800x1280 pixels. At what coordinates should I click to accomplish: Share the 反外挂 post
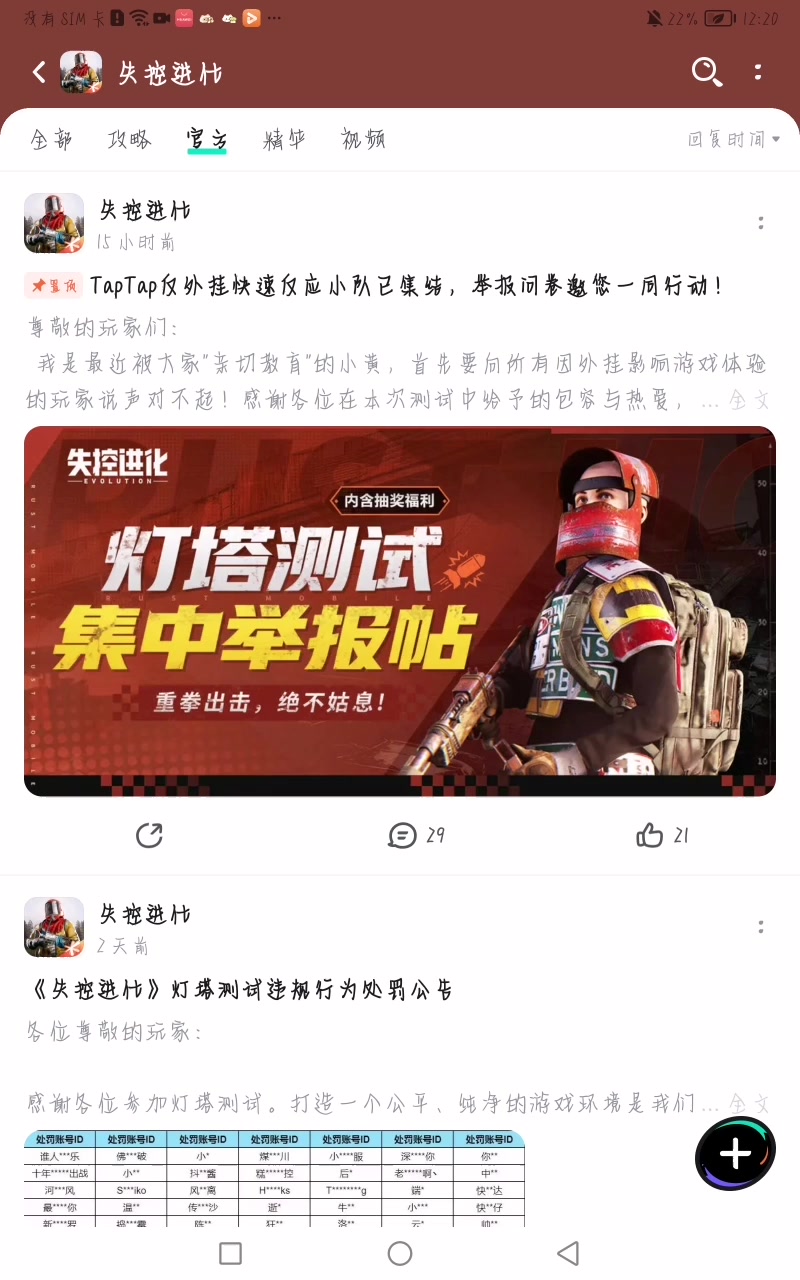(149, 835)
